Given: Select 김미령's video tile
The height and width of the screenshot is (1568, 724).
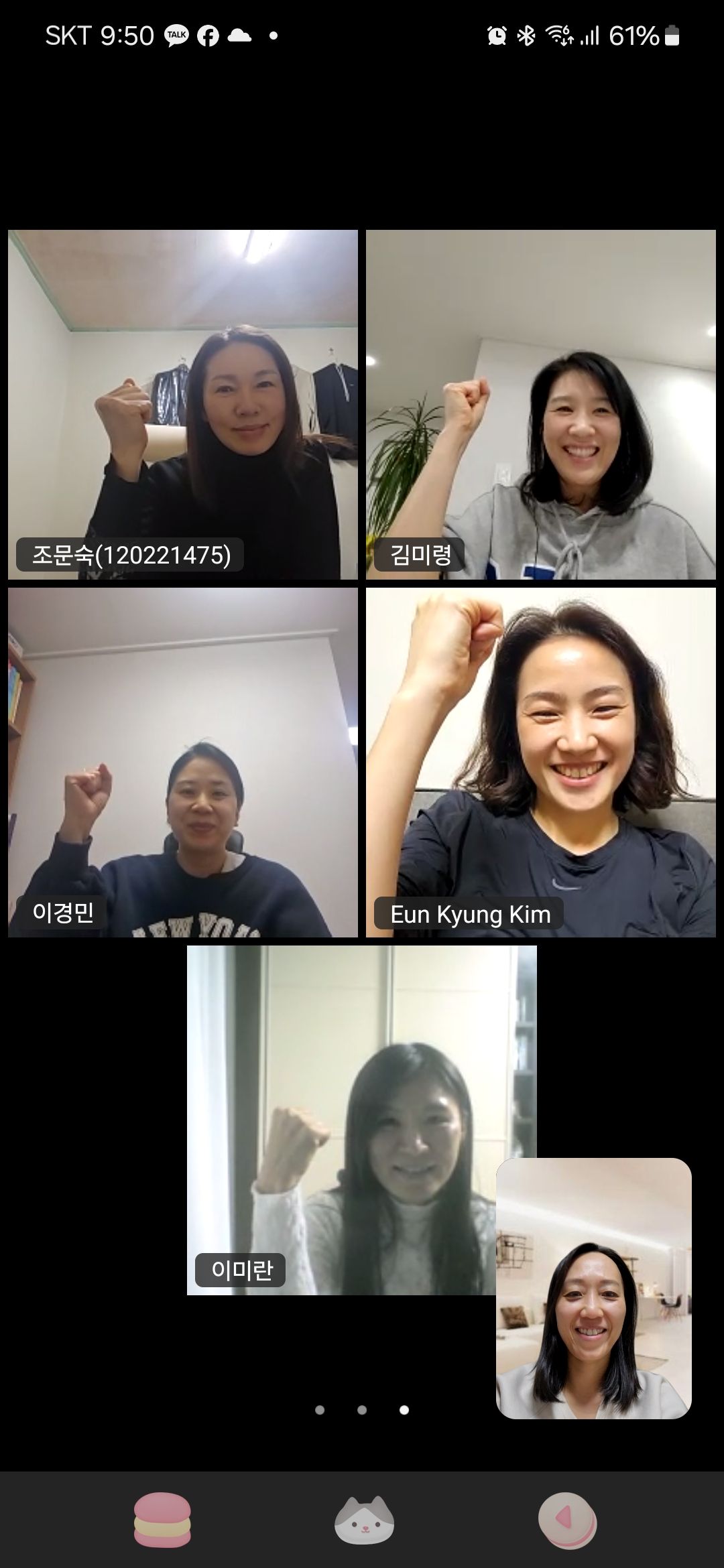Looking at the screenshot, I should [540, 405].
